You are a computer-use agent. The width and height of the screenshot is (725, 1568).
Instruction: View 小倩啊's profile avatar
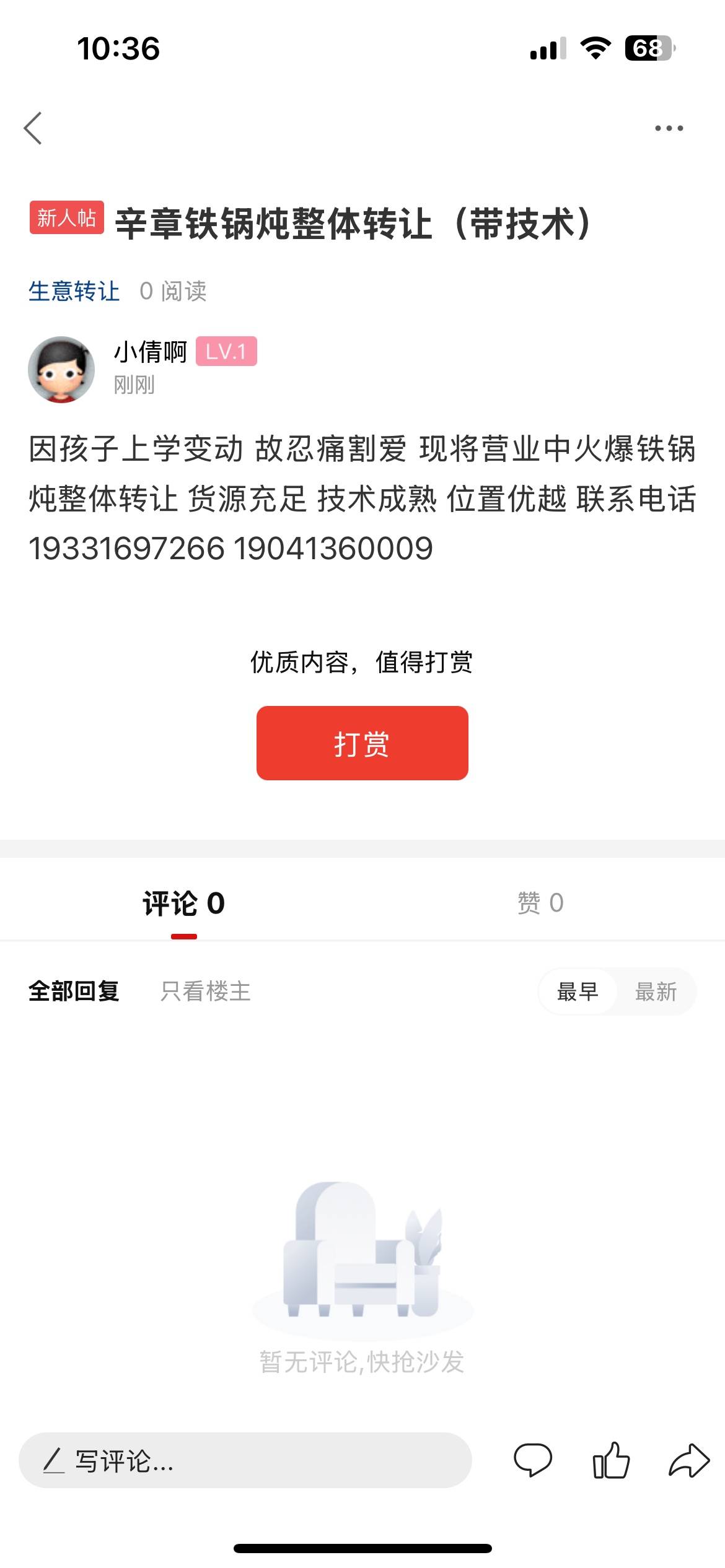tap(61, 370)
